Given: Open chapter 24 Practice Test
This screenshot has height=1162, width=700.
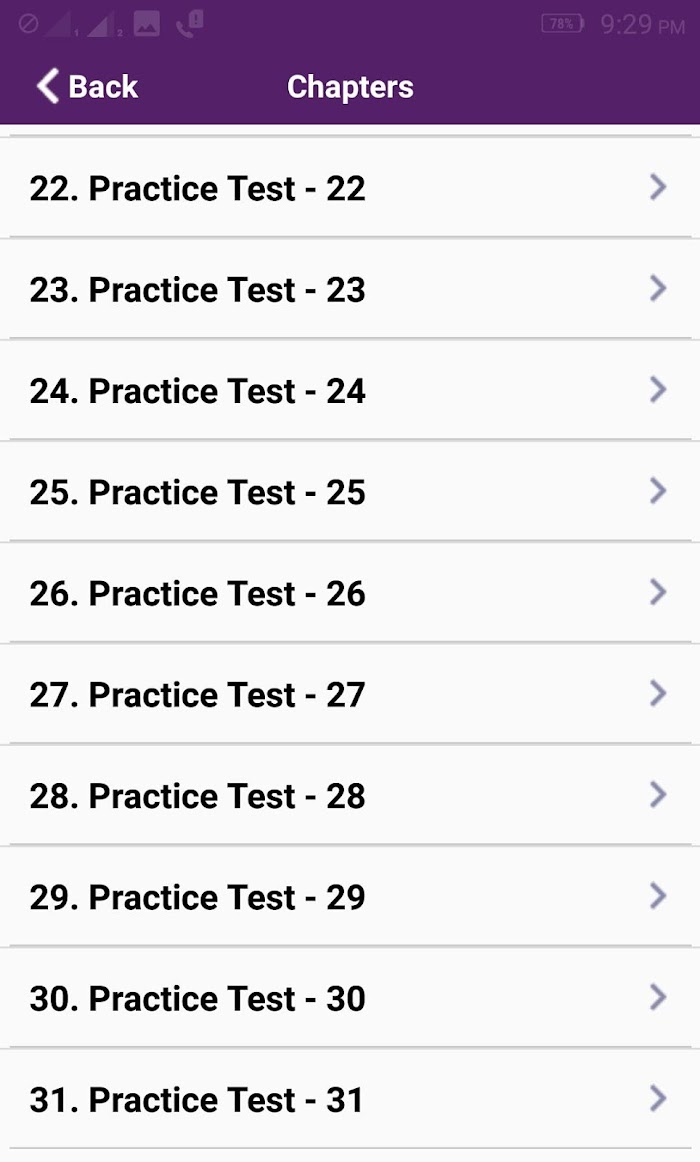Looking at the screenshot, I should pos(350,391).
